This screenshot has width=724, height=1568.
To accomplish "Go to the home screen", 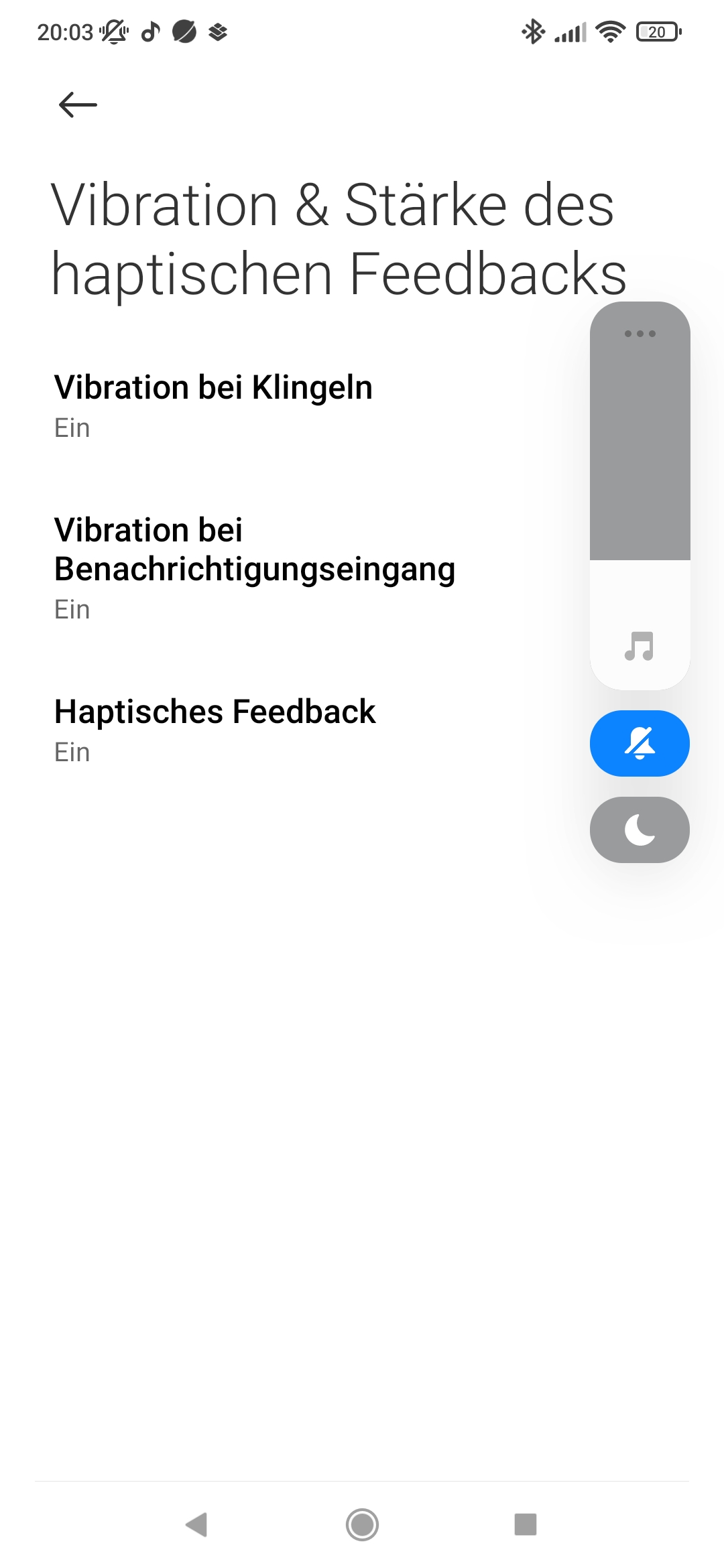I will (x=362, y=1524).
